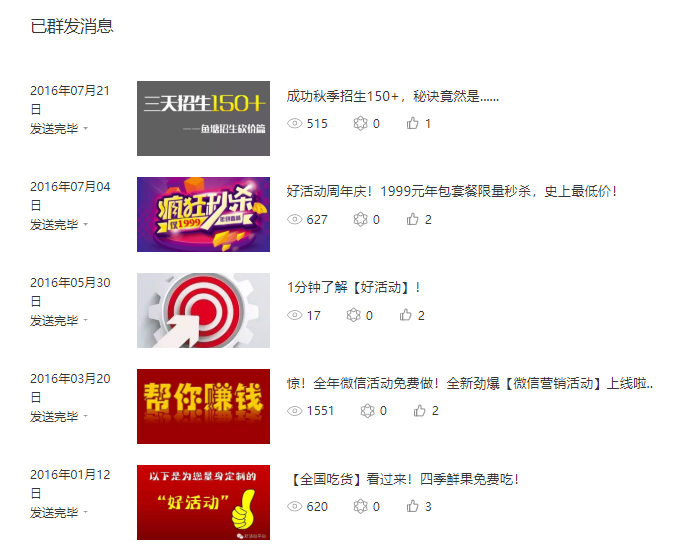Tap the 帮你赚钱 cover thumbnail
This screenshot has height=546, width=682.
pos(203,406)
